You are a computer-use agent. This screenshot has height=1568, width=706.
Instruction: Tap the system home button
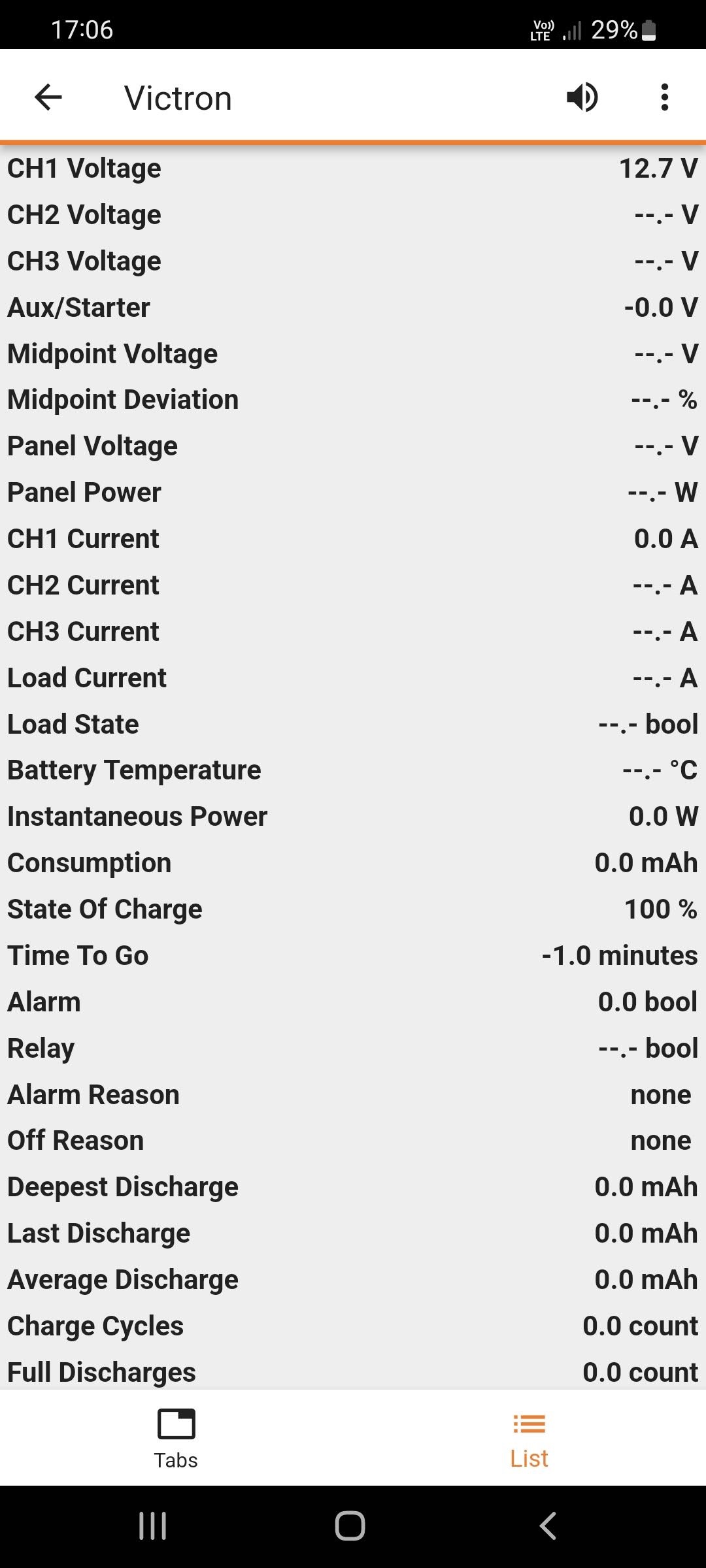click(350, 1526)
